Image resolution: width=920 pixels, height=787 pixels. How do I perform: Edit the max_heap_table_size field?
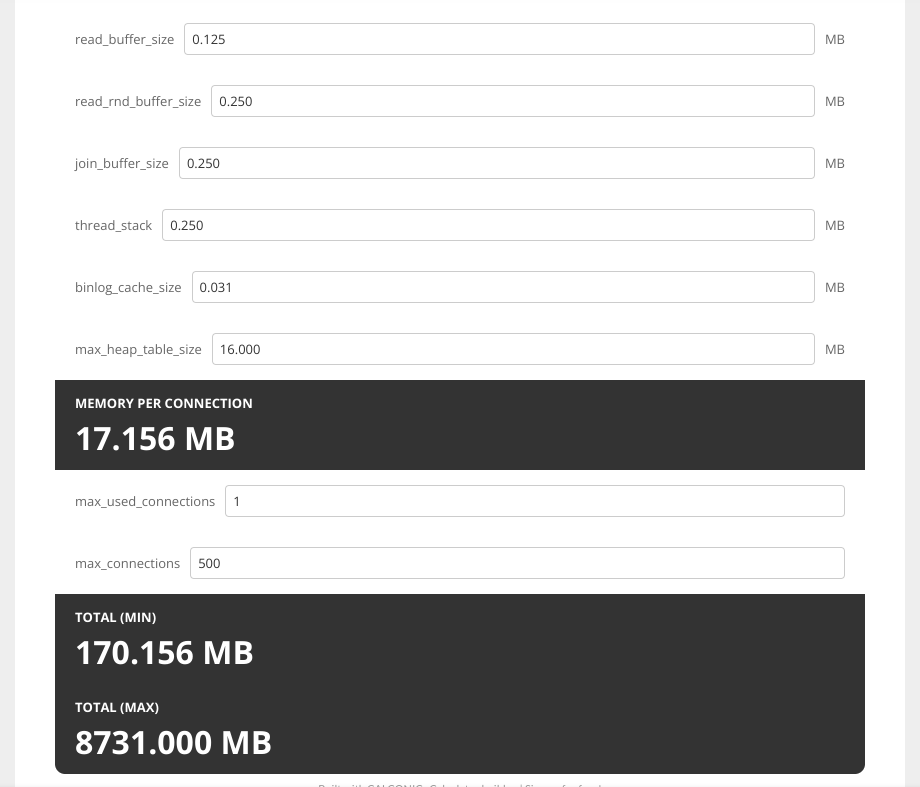point(512,349)
